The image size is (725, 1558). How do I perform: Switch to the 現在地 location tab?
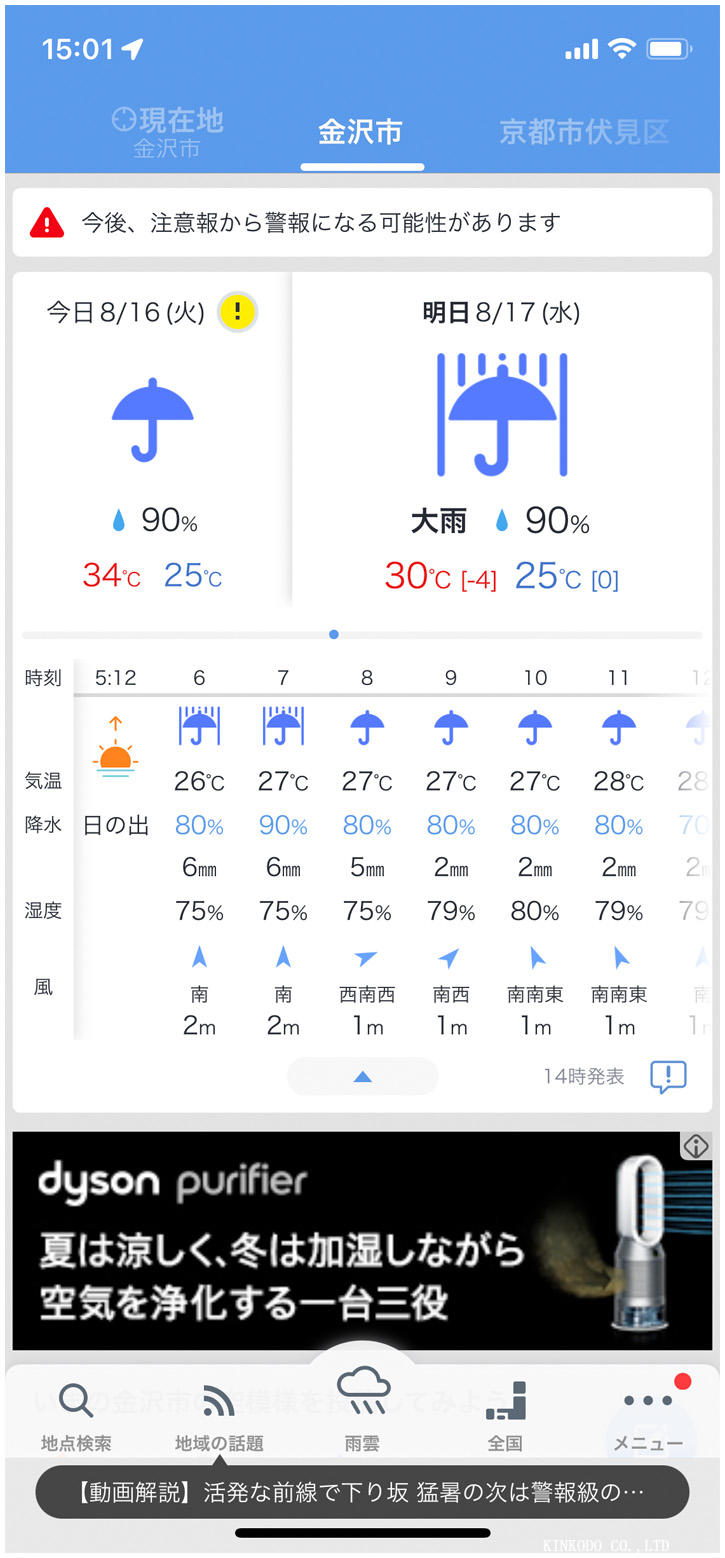pos(167,132)
